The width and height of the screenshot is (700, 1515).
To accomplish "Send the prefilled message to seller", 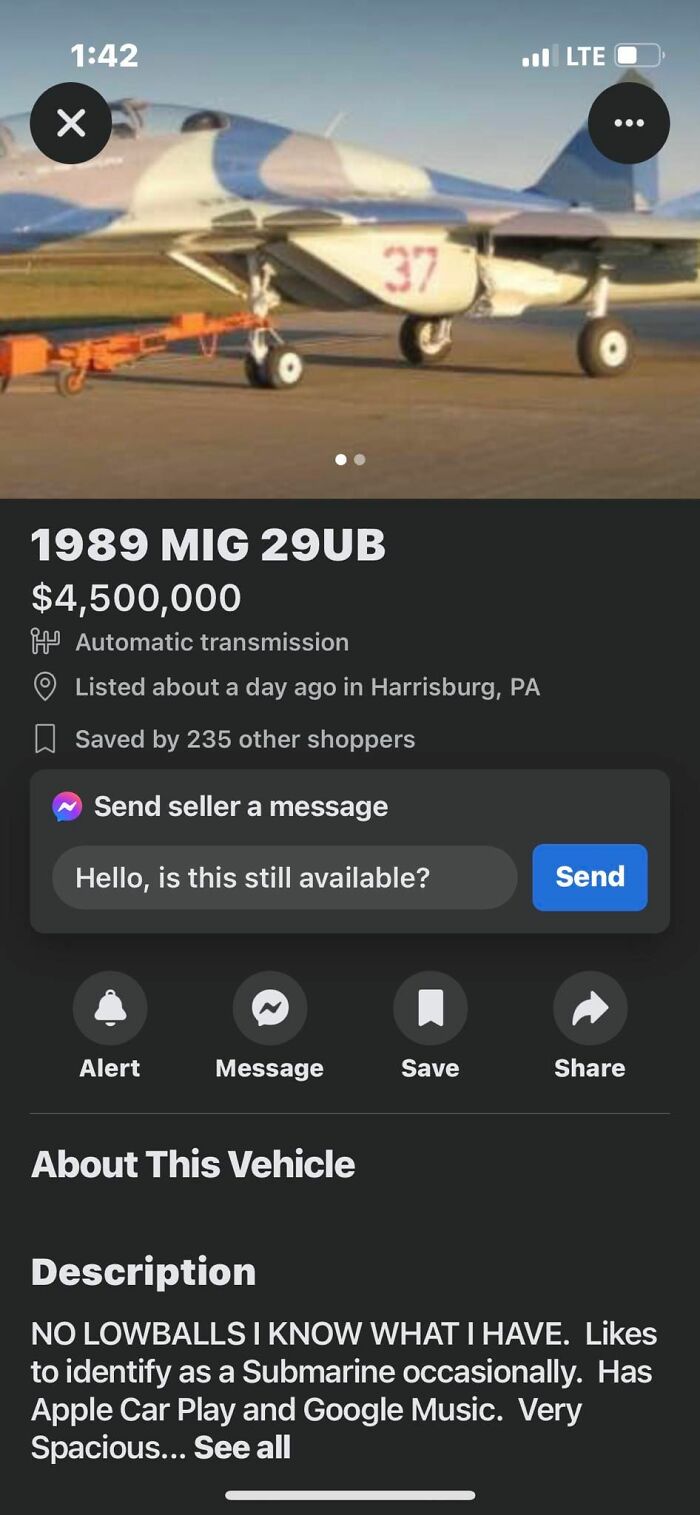I will coord(589,877).
